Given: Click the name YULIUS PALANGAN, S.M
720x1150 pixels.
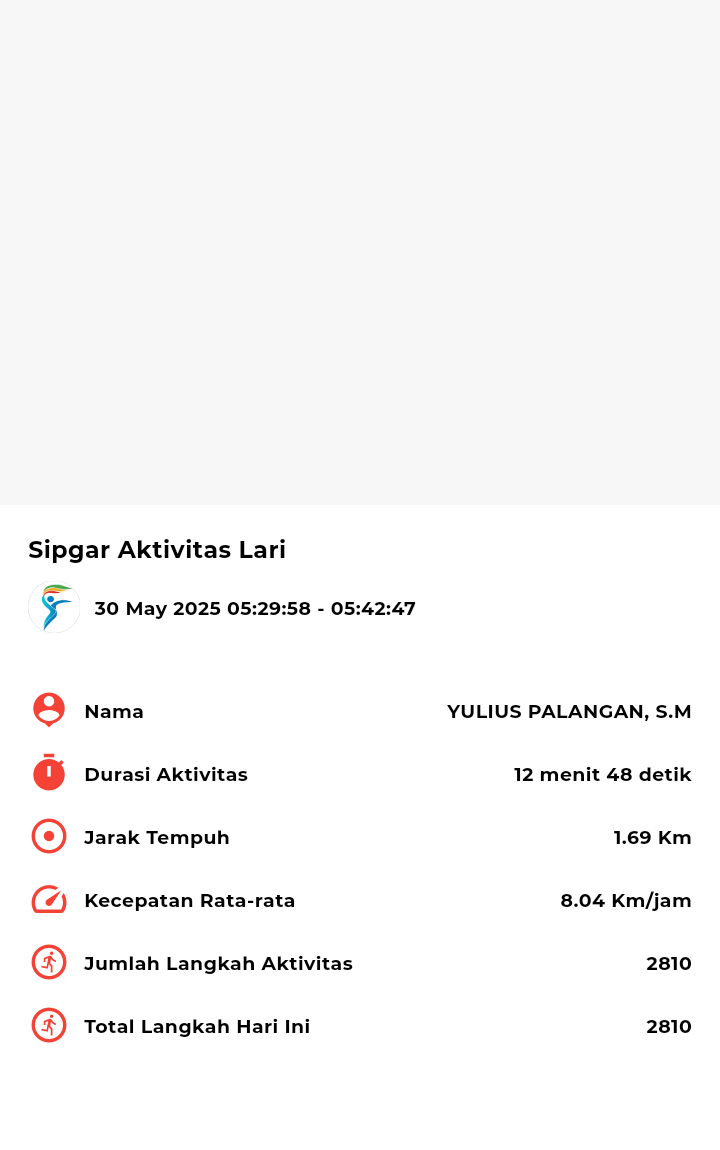Looking at the screenshot, I should click(x=569, y=711).
